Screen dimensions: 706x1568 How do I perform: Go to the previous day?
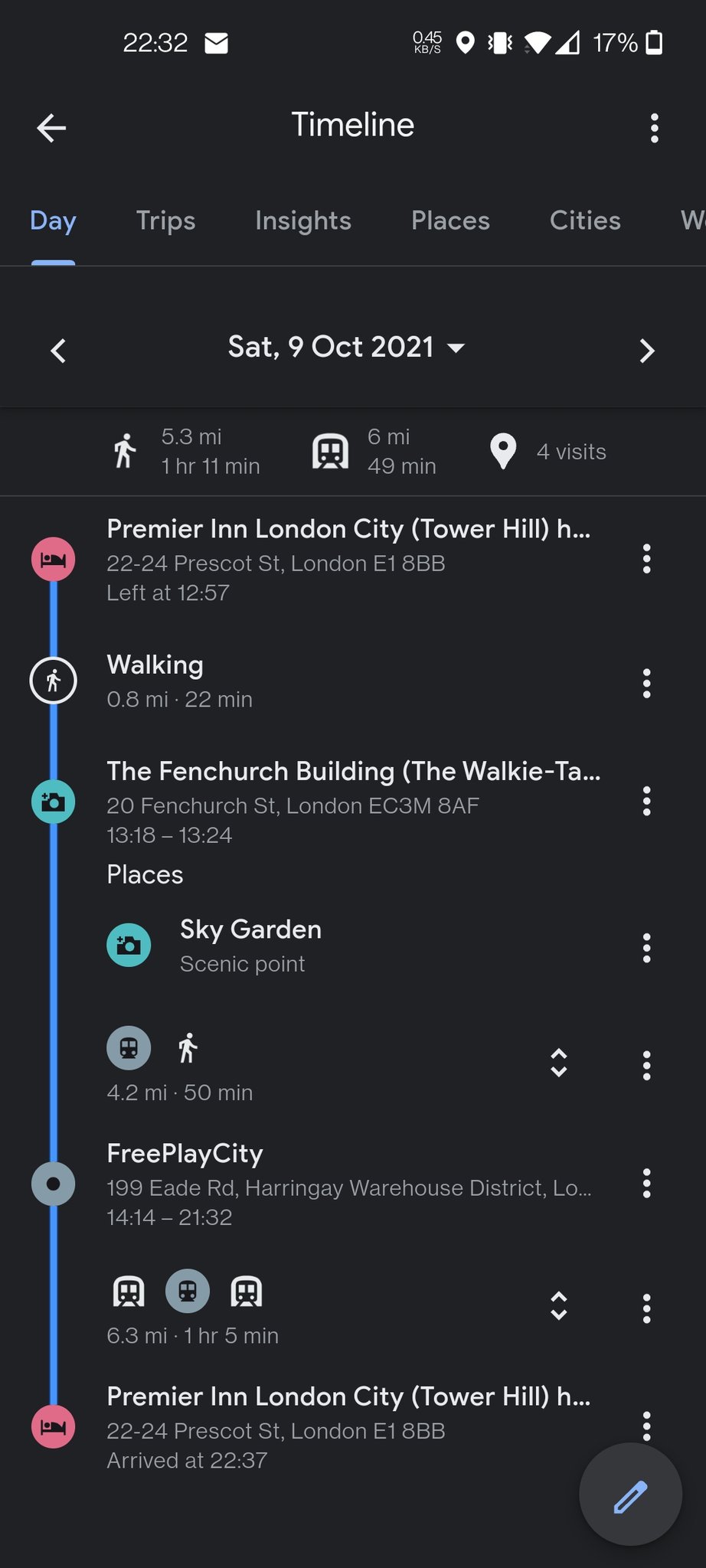(58, 351)
